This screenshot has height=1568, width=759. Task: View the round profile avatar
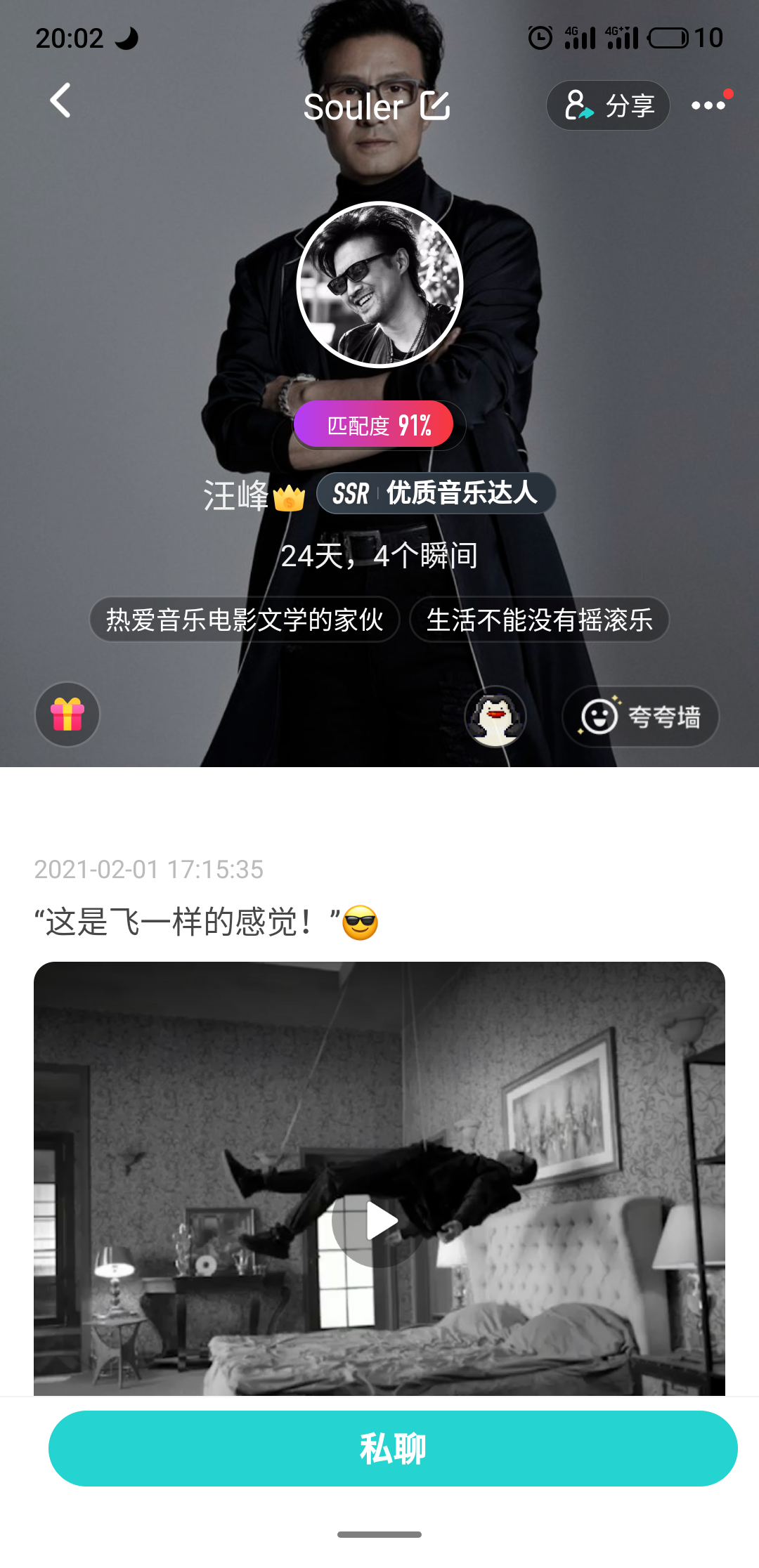pos(379,285)
